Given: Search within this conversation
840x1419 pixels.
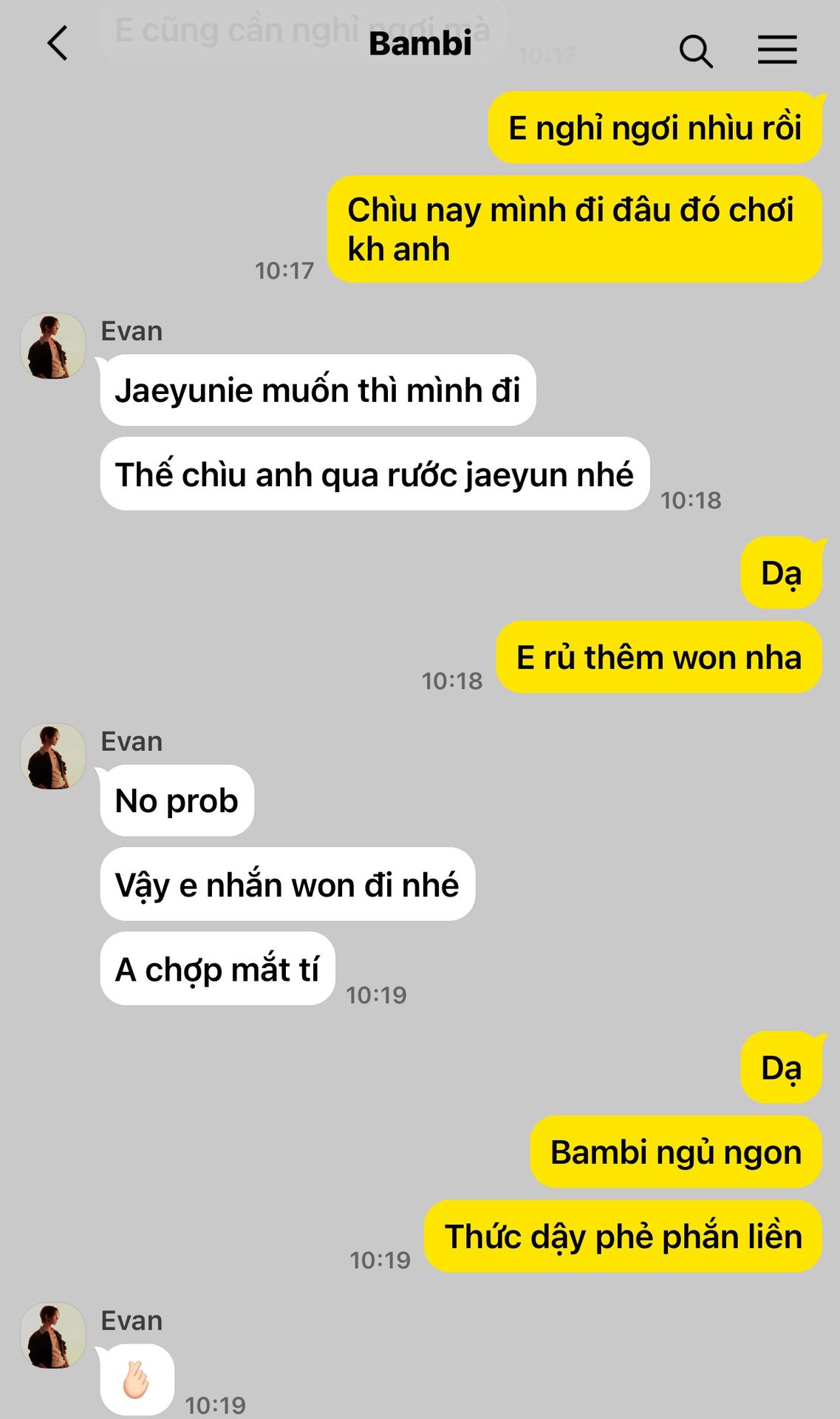Looking at the screenshot, I should 696,50.
